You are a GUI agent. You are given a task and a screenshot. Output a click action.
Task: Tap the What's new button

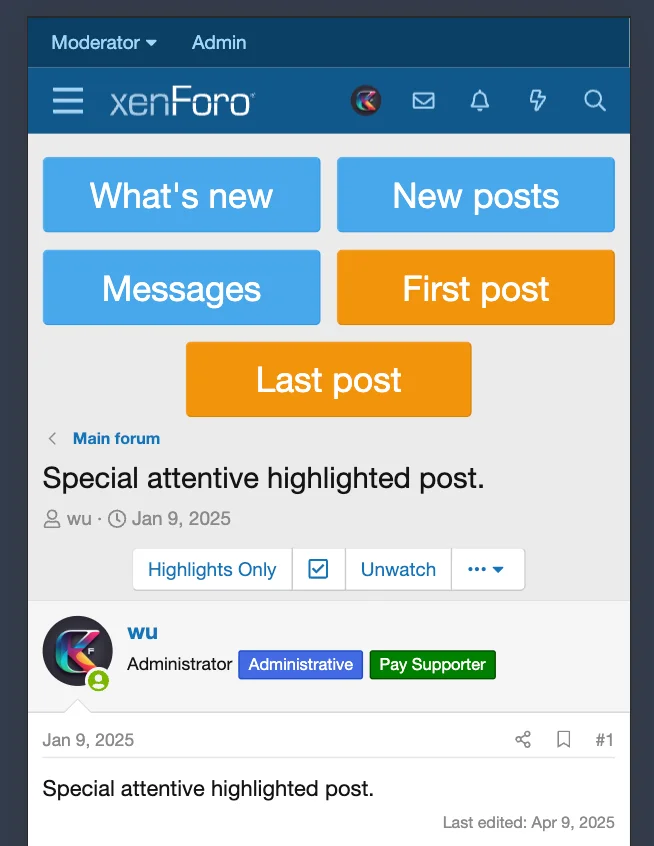[181, 195]
